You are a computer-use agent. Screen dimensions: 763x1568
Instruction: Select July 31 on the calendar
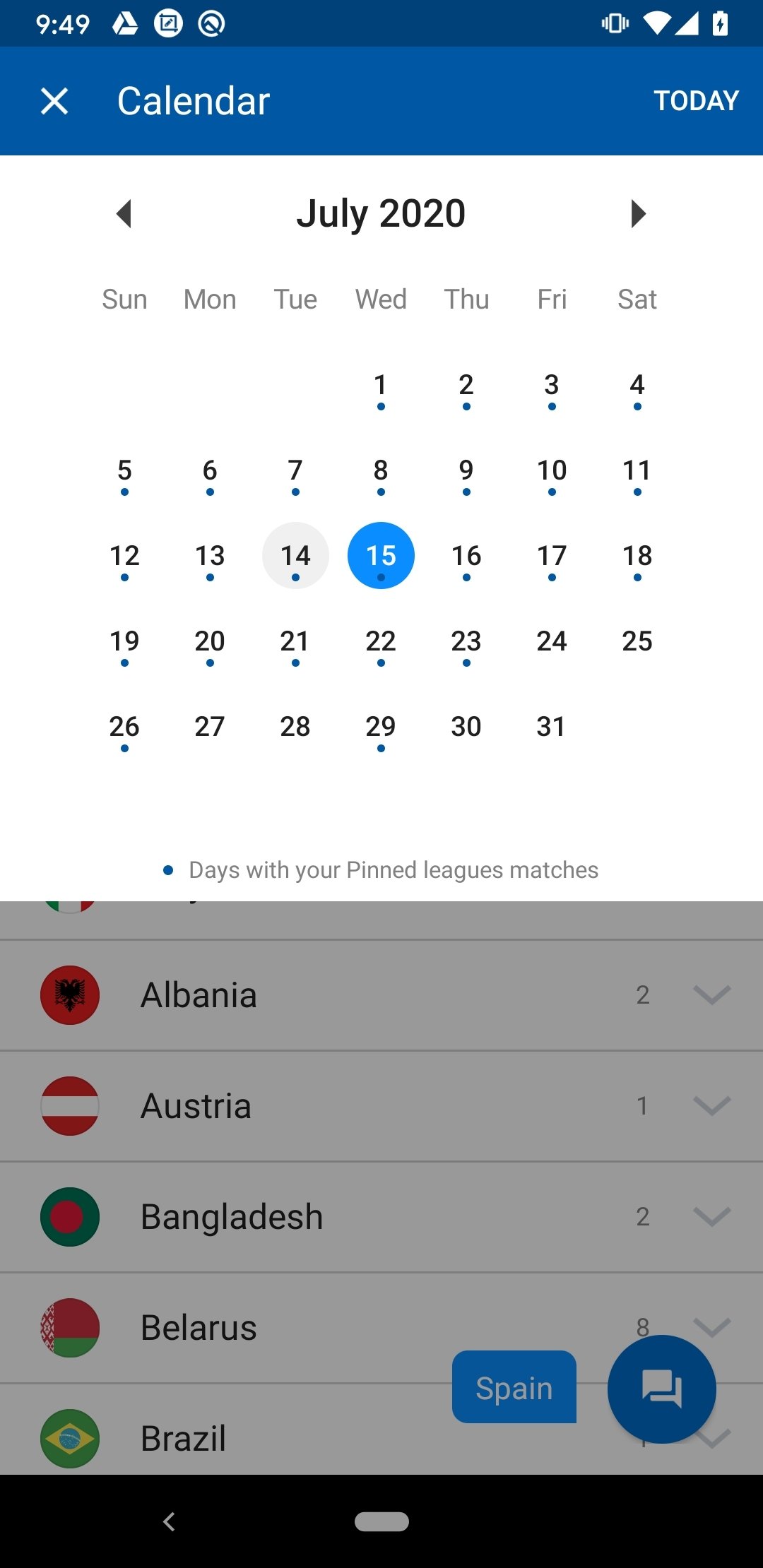coord(551,727)
